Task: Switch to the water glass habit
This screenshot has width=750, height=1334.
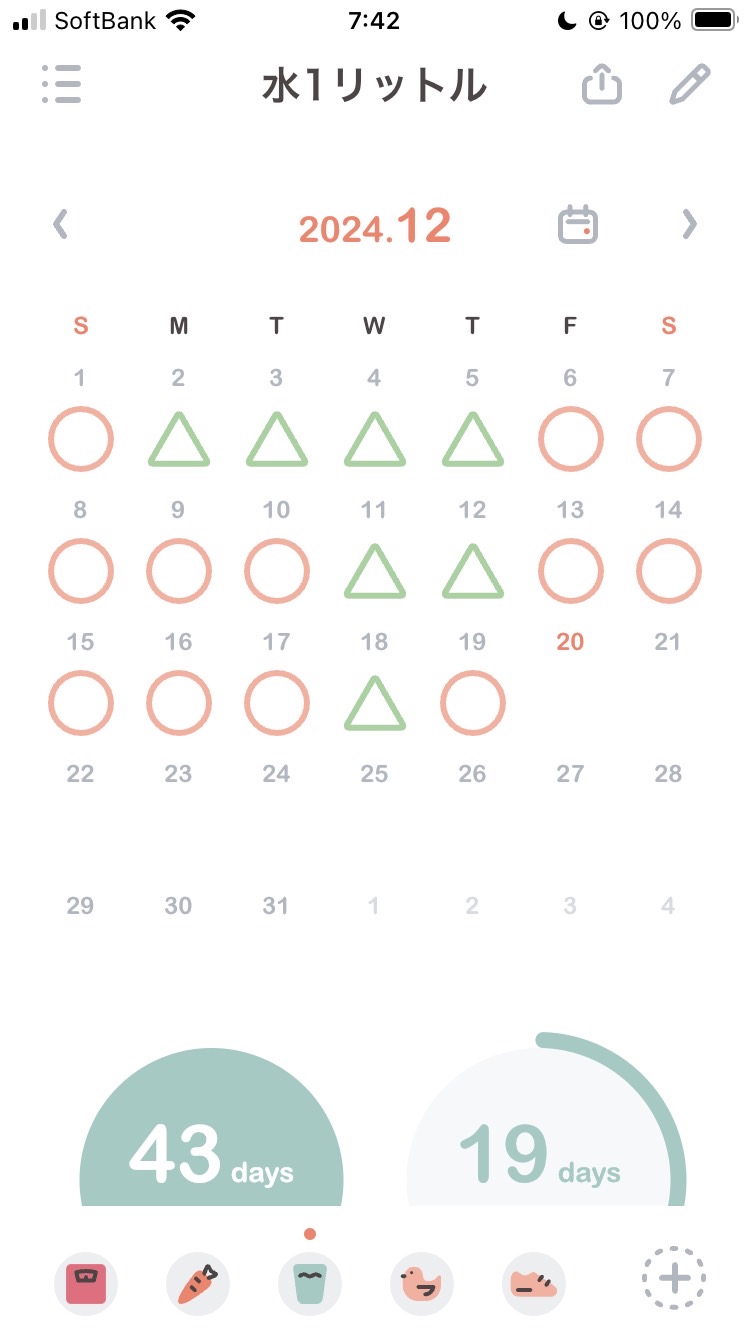Action: click(310, 1279)
